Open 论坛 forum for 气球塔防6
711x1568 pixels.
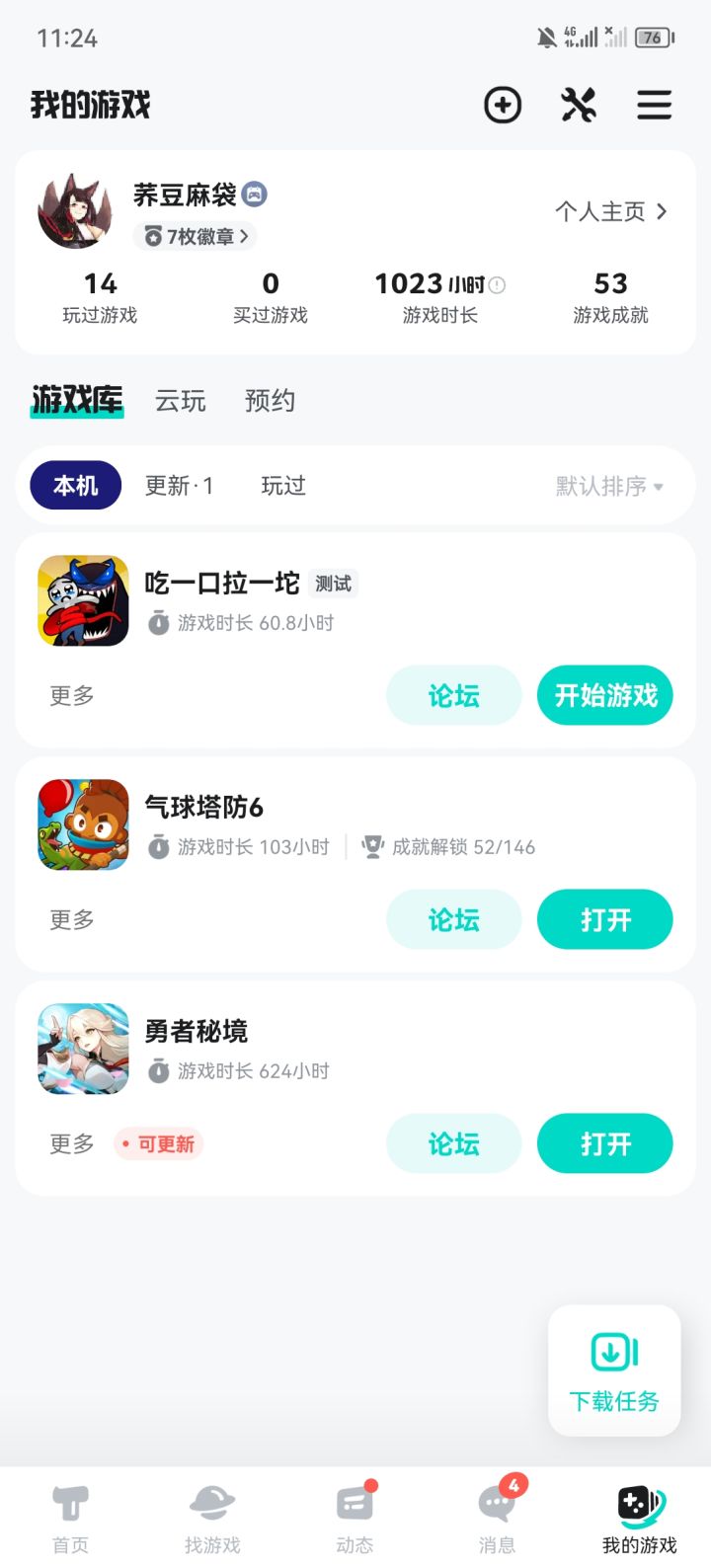pyautogui.click(x=453, y=919)
